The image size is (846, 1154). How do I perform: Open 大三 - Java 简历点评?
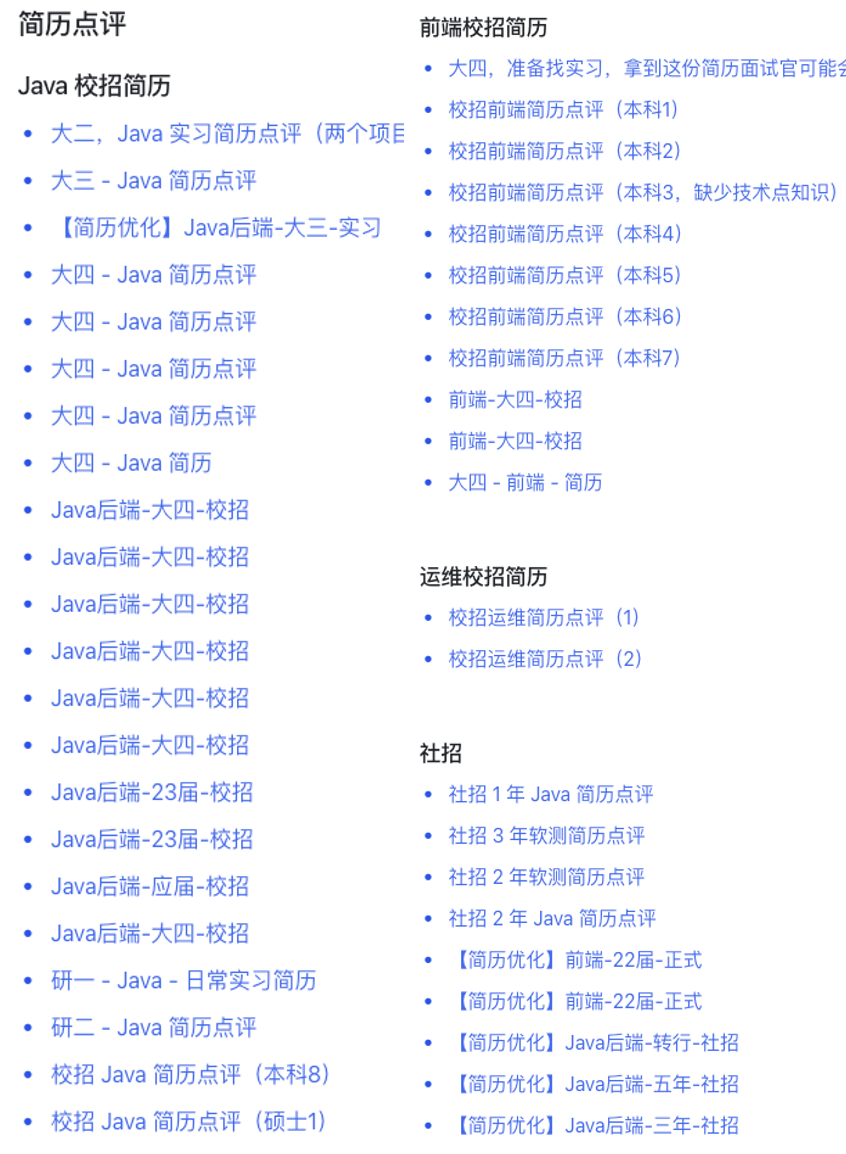click(154, 181)
